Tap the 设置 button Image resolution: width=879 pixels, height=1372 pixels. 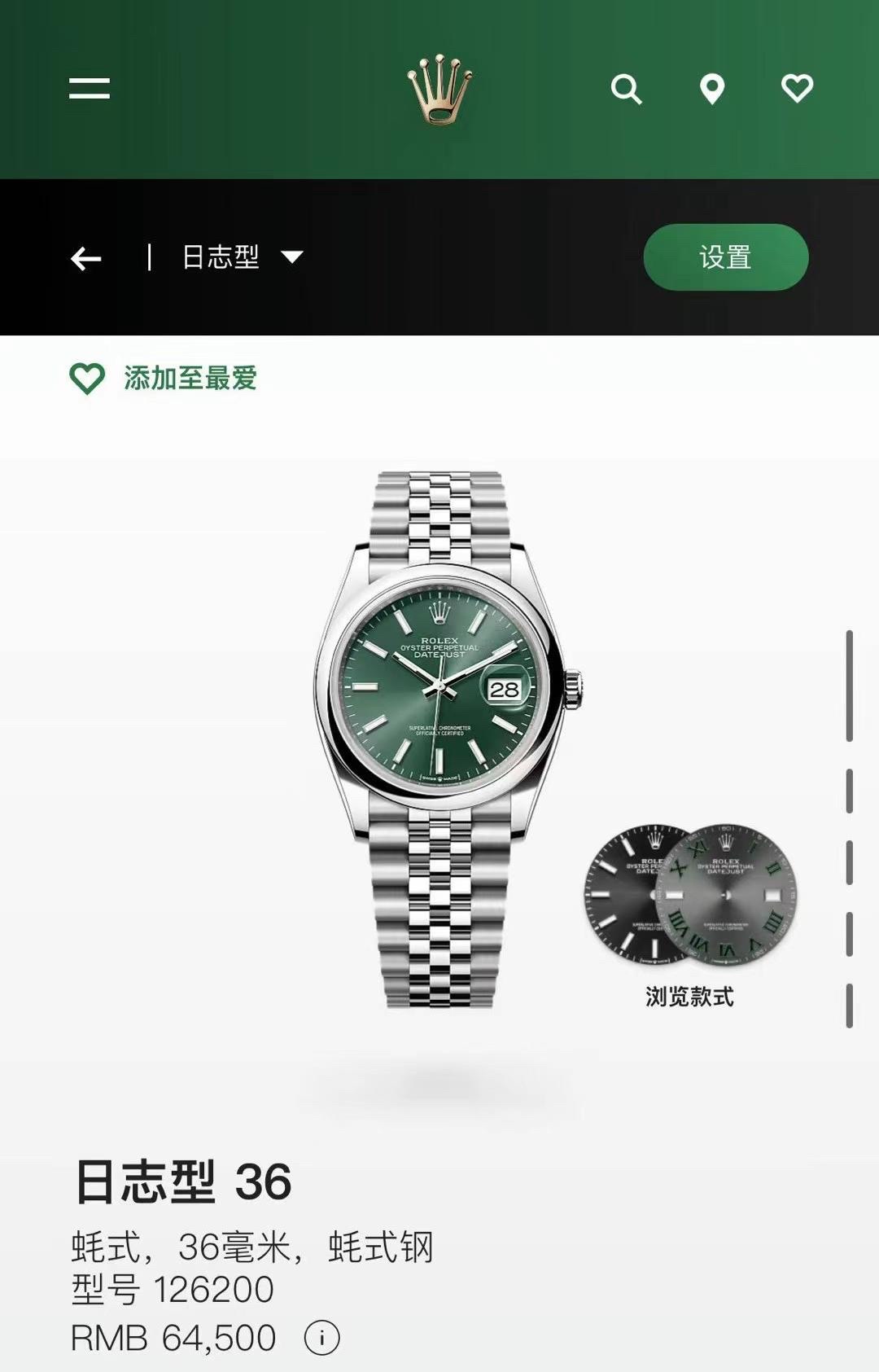(725, 257)
